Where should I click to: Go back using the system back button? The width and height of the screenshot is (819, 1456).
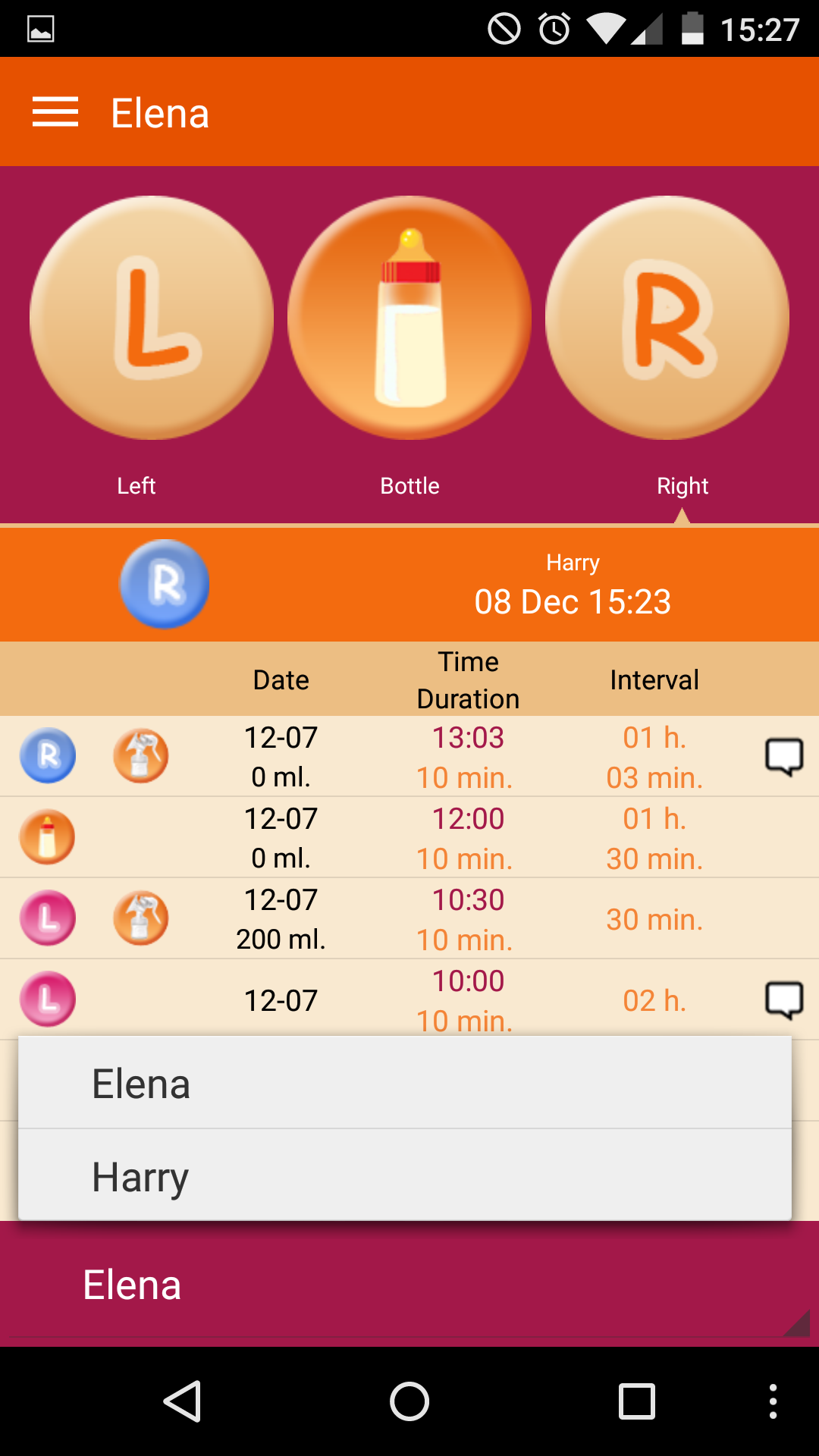(x=182, y=1401)
